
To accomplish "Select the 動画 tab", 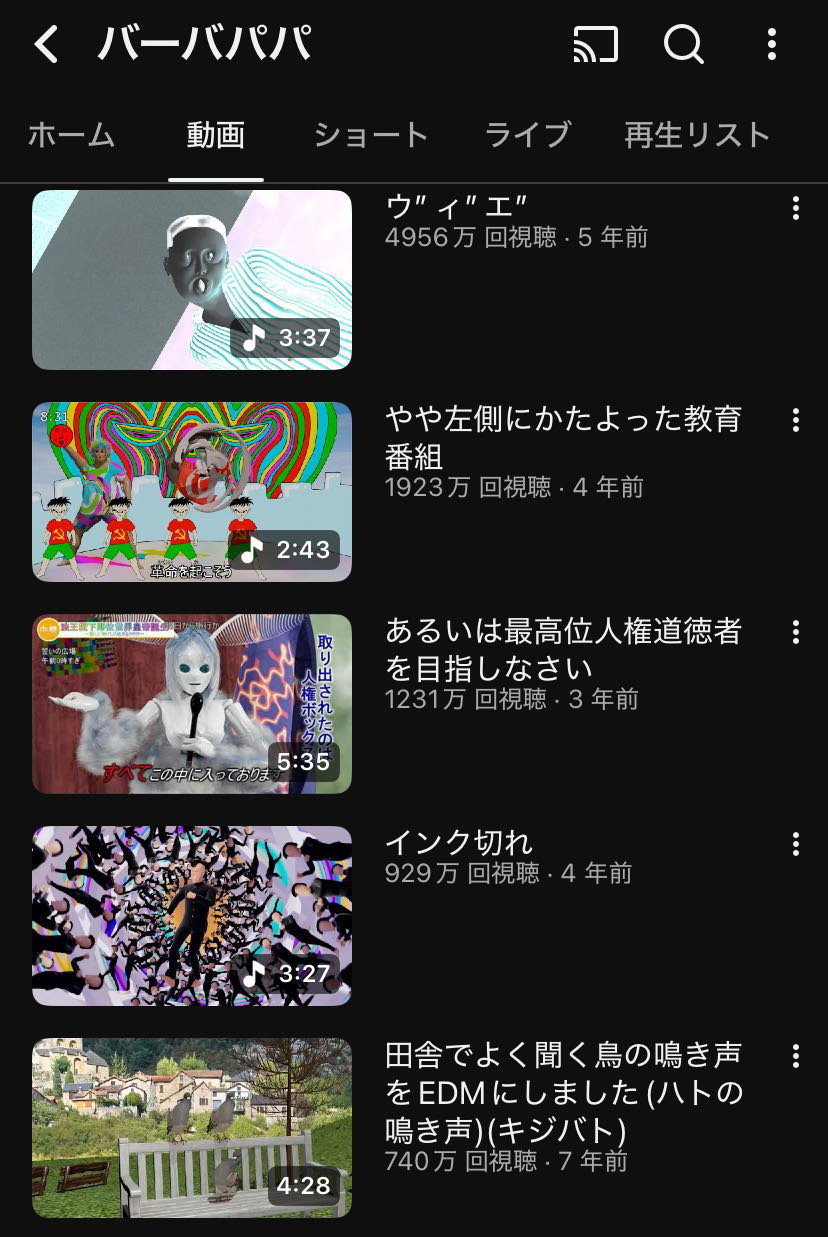I will pos(216,135).
